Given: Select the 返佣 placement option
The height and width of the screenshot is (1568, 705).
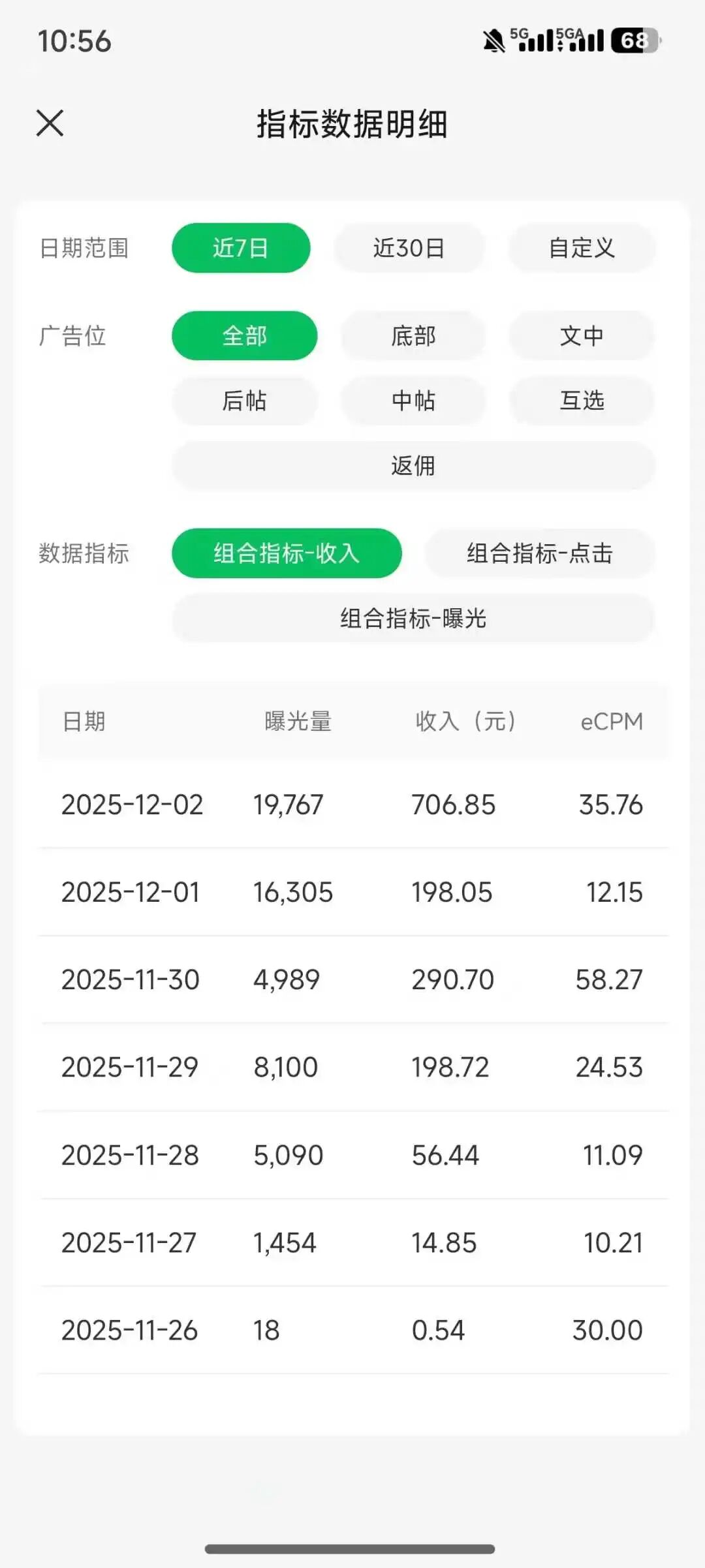Looking at the screenshot, I should click(412, 465).
